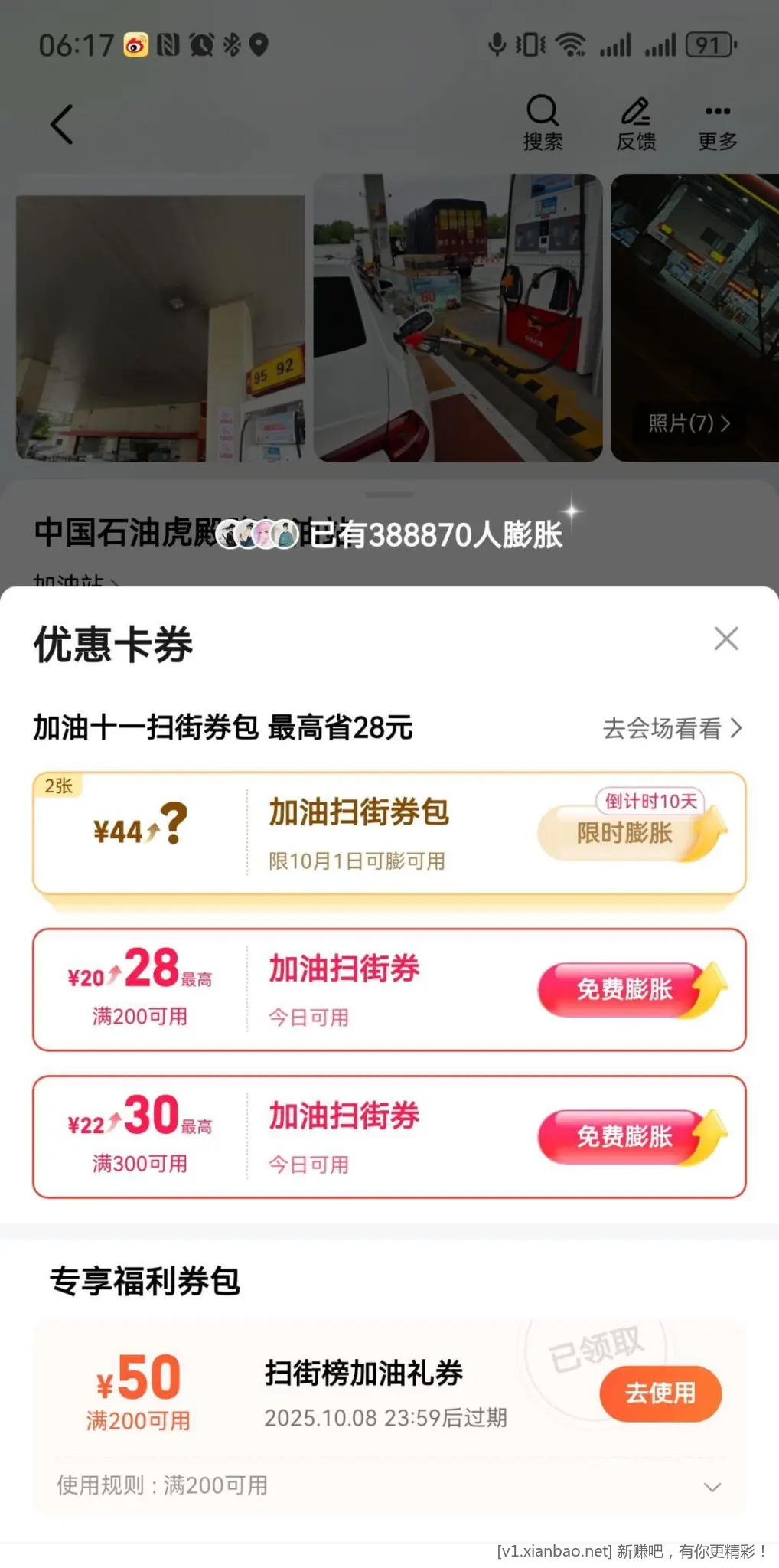Open 反馈 feedback
Screen dimensions: 779x1568
click(x=636, y=122)
